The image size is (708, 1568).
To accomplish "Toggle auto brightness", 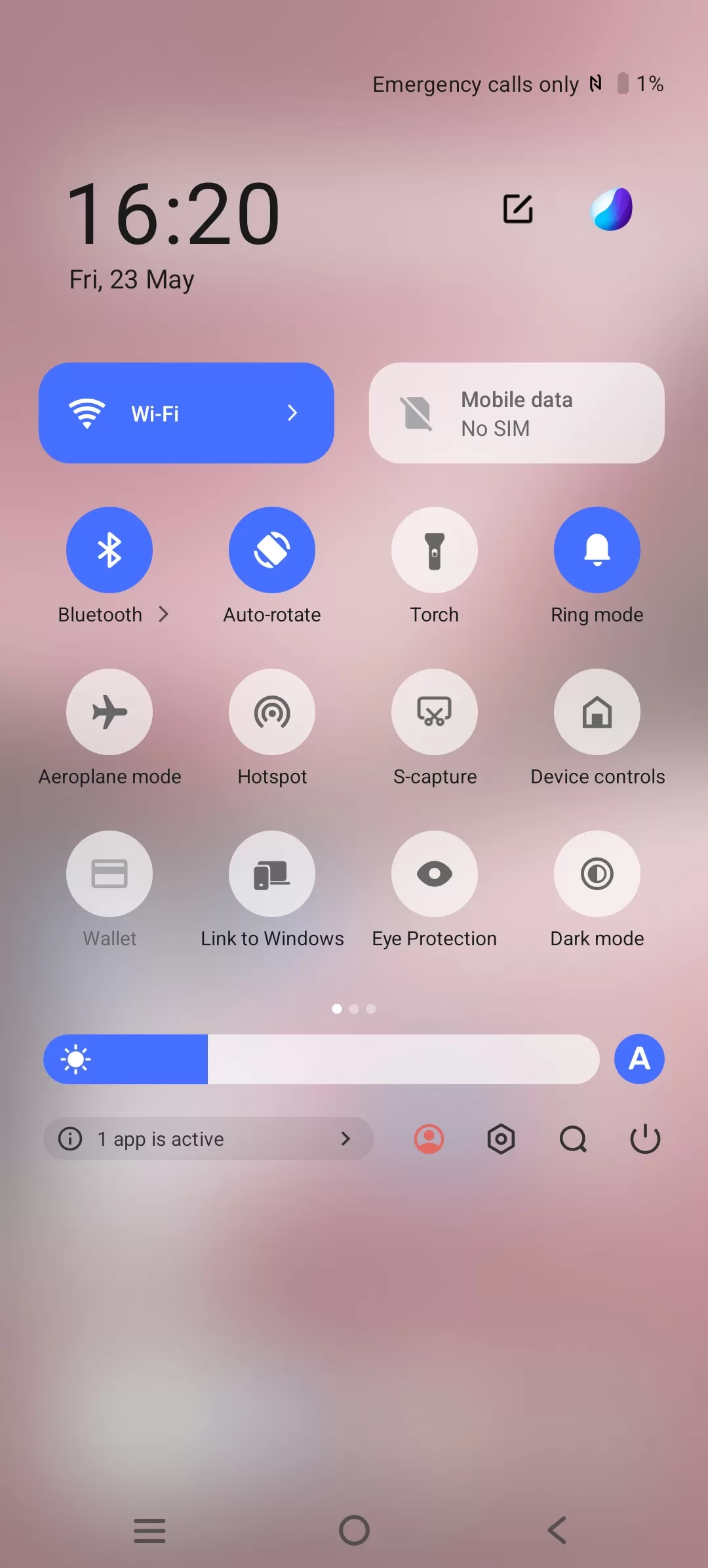I will (639, 1059).
